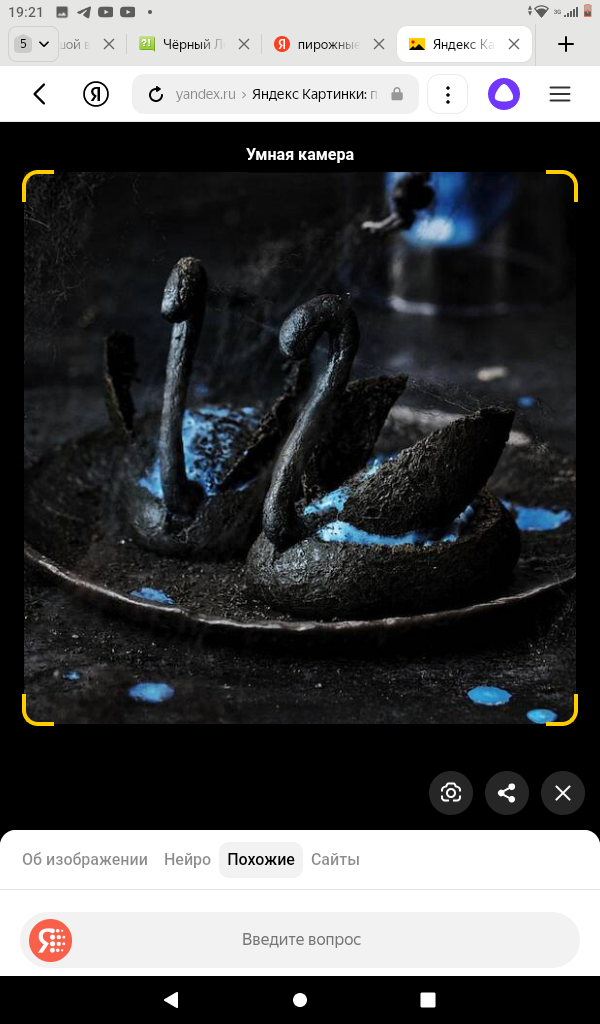Tap the Введите вопрос input field
The height and width of the screenshot is (1024, 600).
tap(300, 939)
